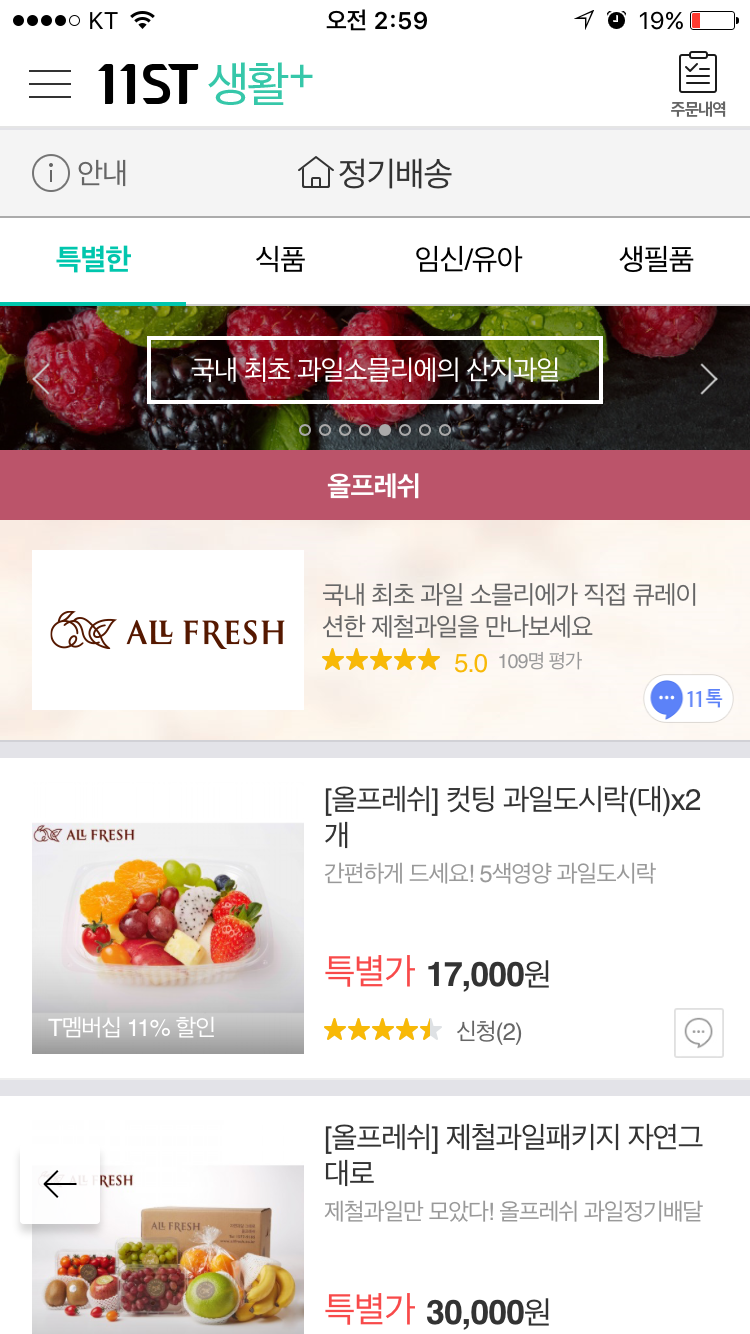Viewport: 750px width, 1334px height.
Task: Open the 안내 info guide
Action: click(80, 173)
